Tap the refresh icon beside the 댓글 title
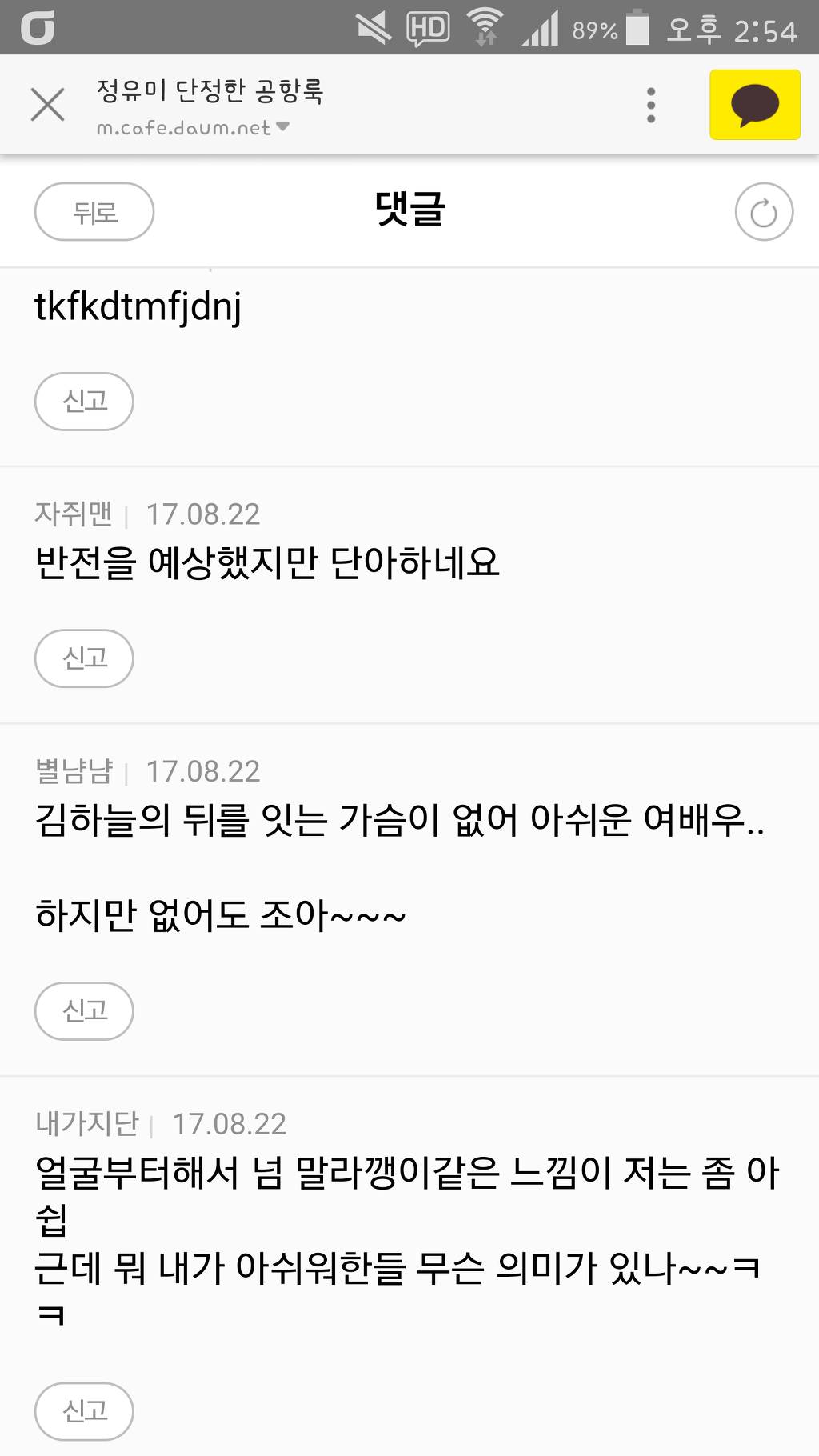Viewport: 819px width, 1456px height. 765,211
